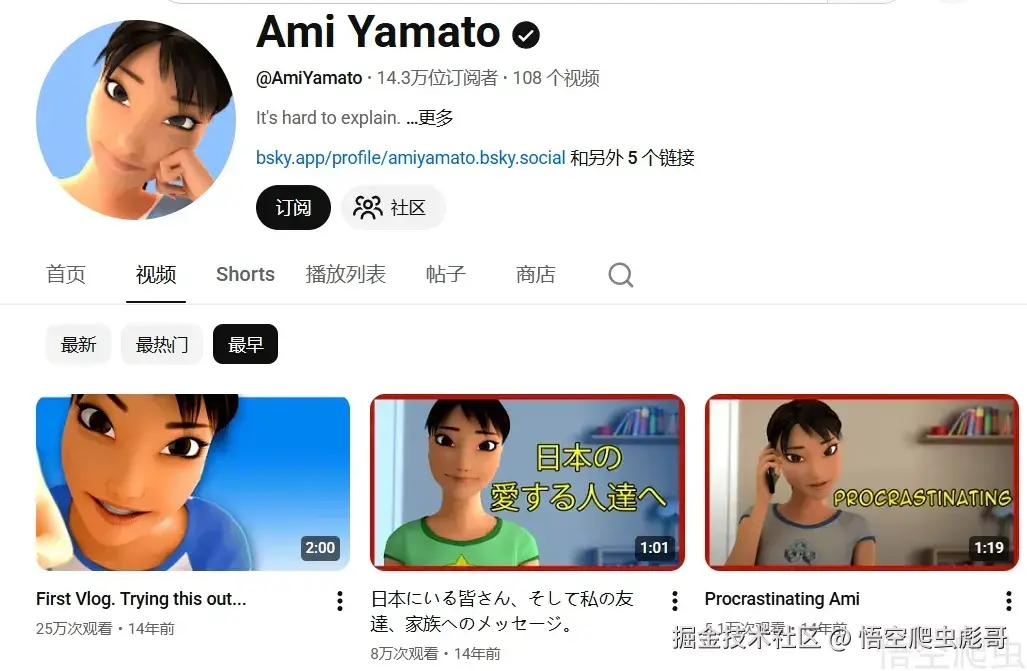This screenshot has height=671, width=1027.
Task: Switch to the 商店 tab
Action: click(535, 274)
